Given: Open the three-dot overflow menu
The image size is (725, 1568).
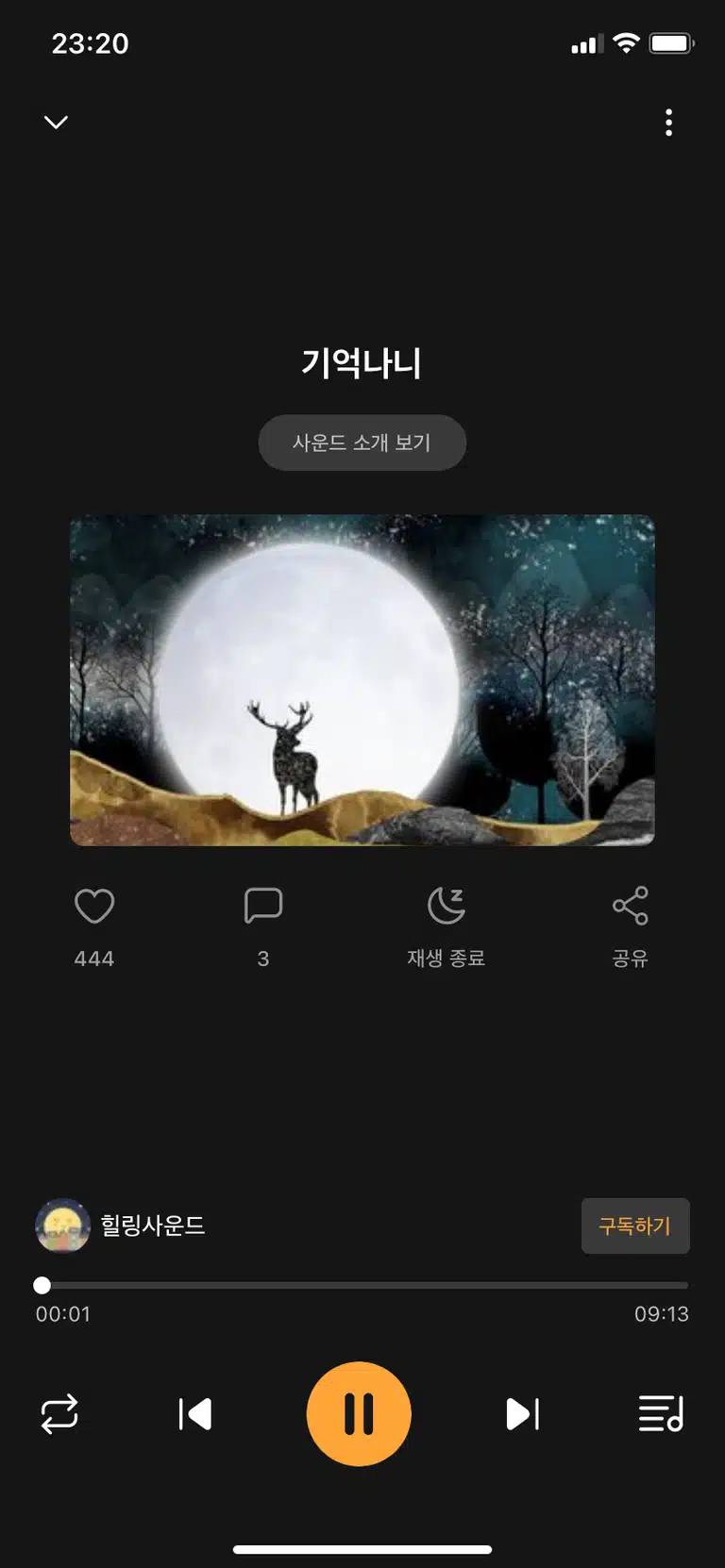Looking at the screenshot, I should point(668,123).
